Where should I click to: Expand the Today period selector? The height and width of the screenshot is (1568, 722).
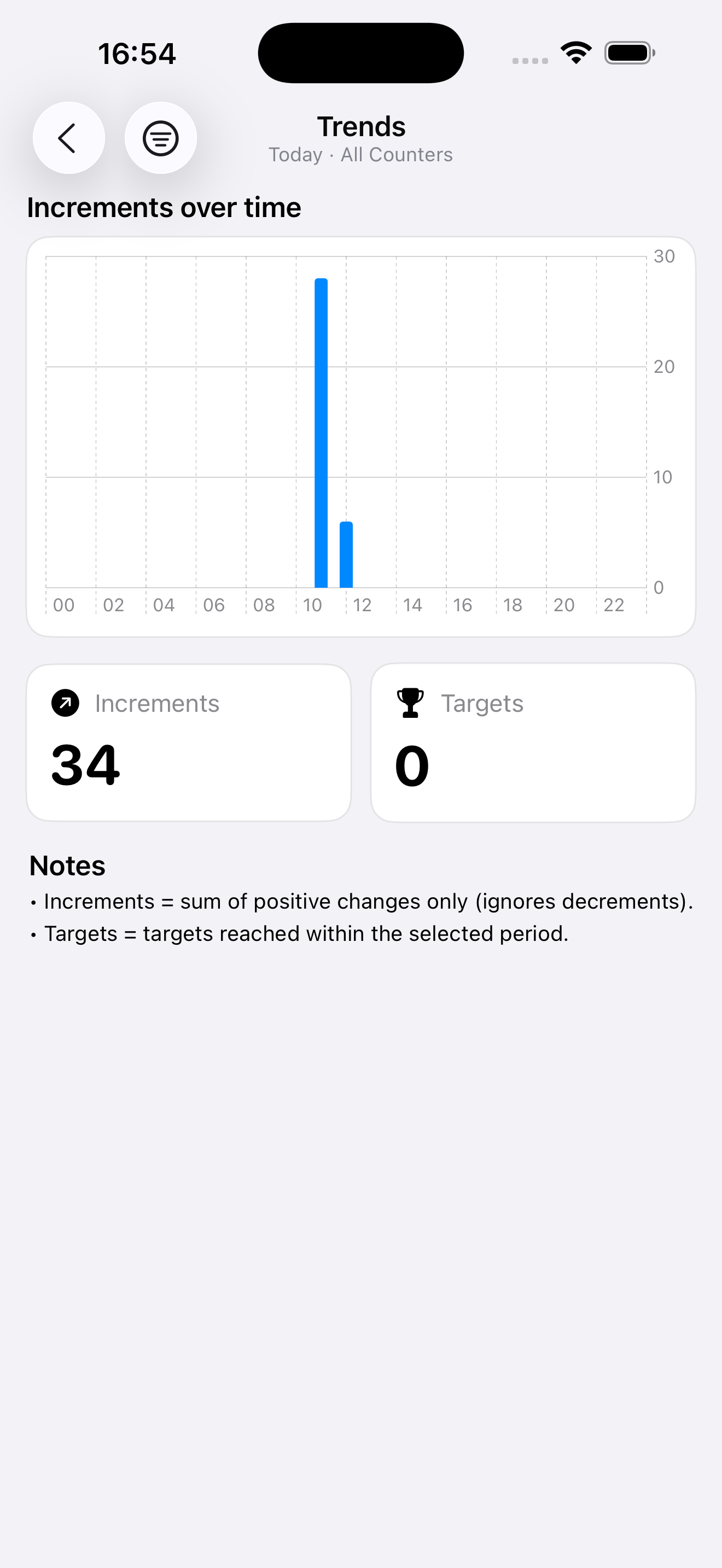tap(296, 154)
